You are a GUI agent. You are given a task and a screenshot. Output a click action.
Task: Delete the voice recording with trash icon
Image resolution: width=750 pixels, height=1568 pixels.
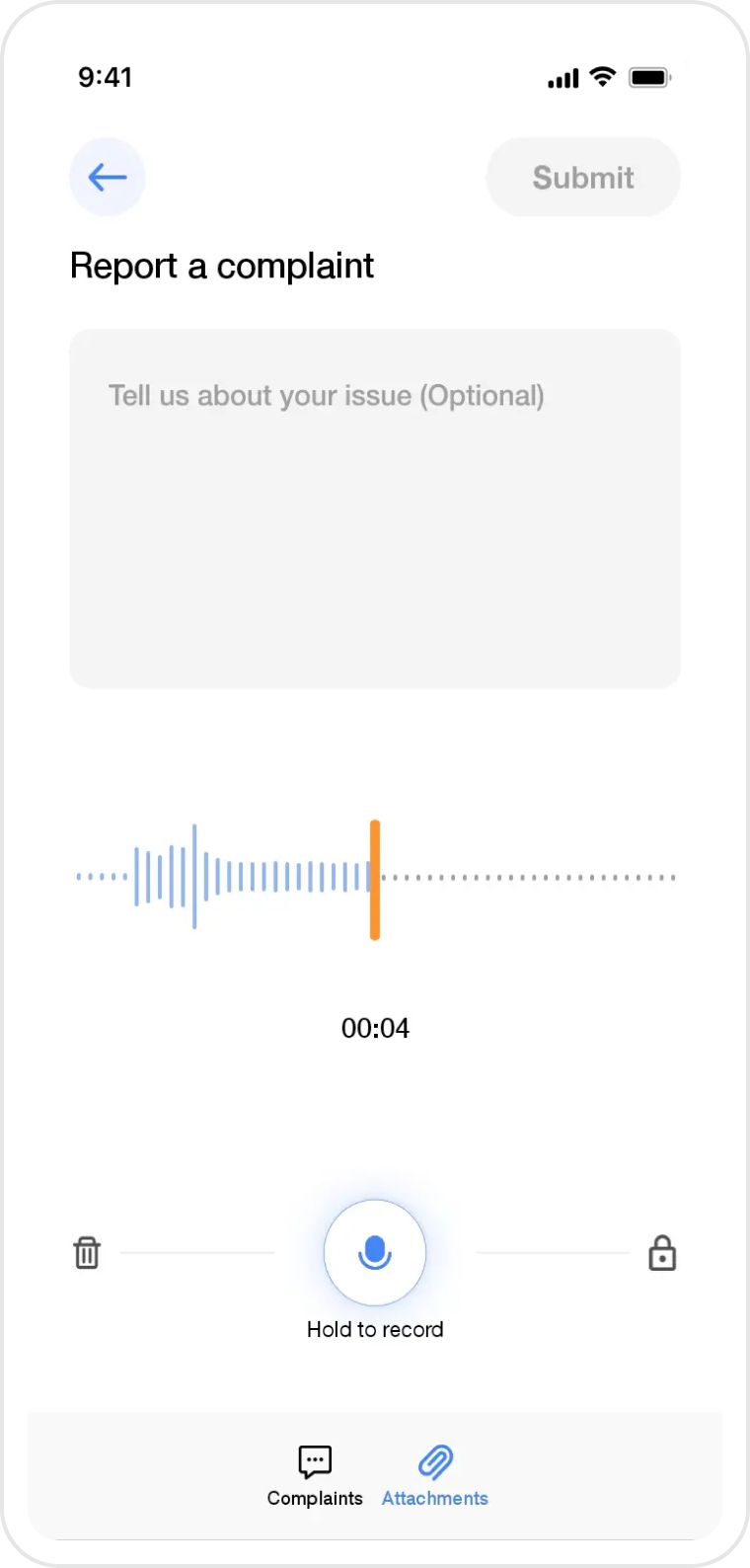point(87,1252)
